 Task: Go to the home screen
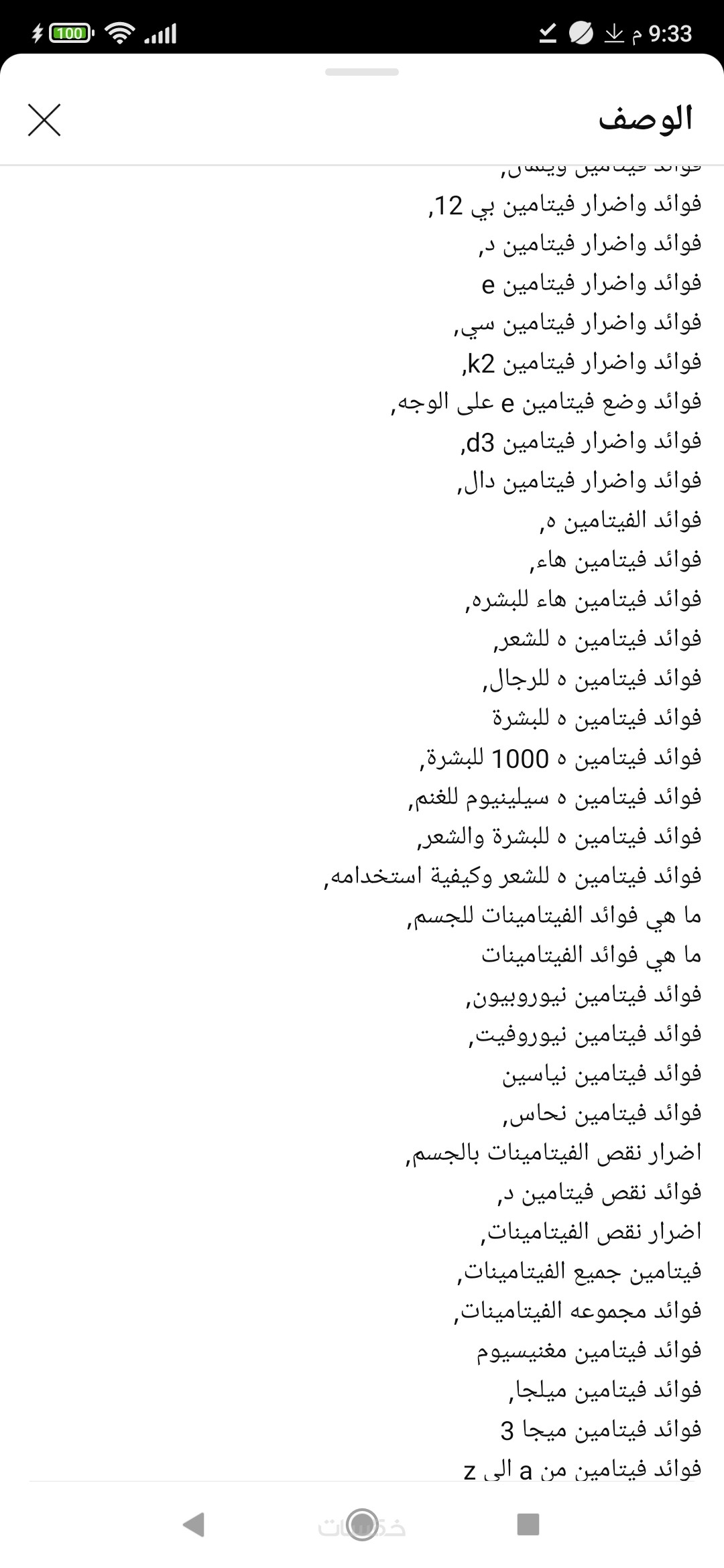point(362,1524)
